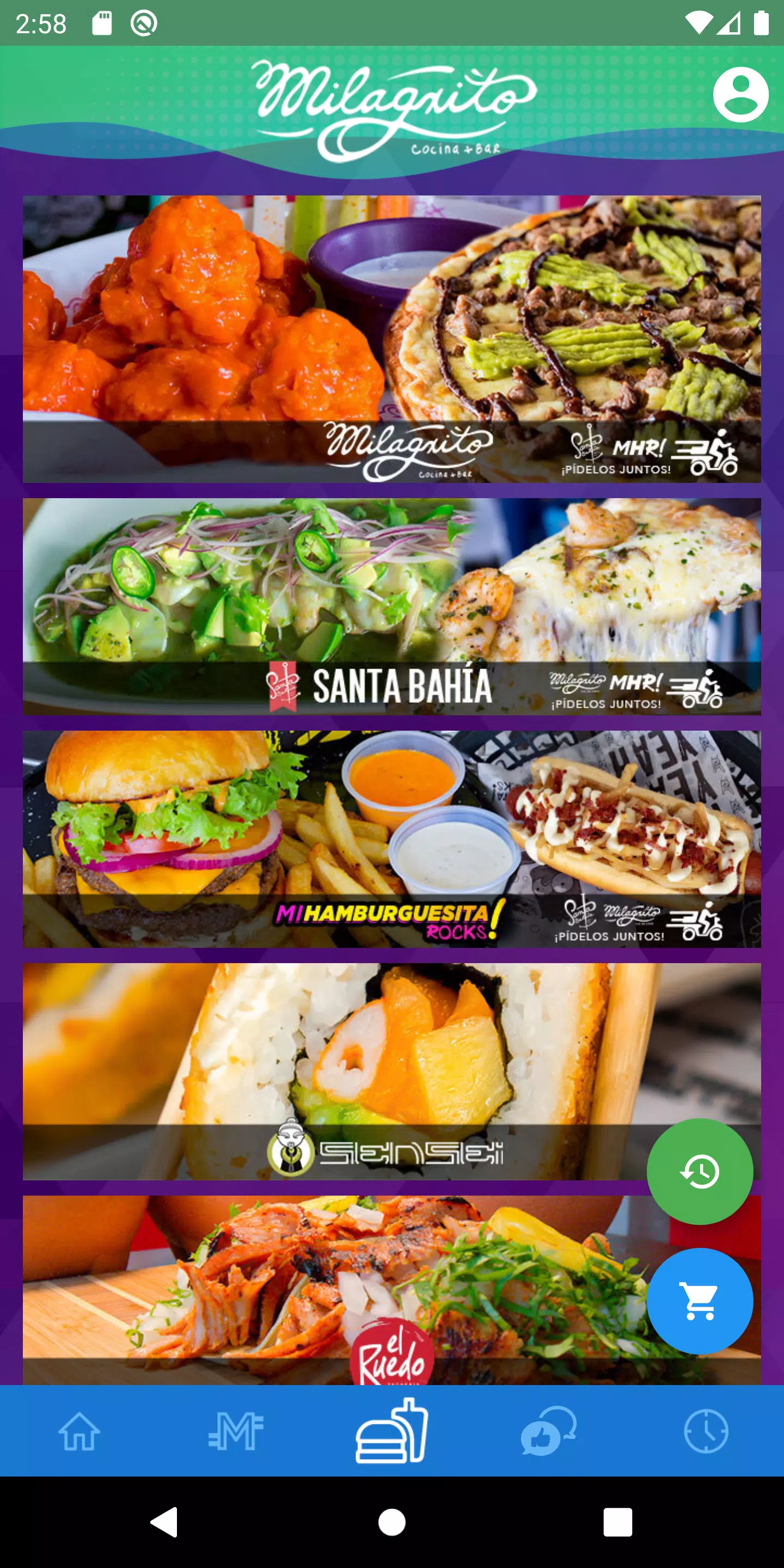Open the Santa Bahía restaurant banner

[392, 607]
